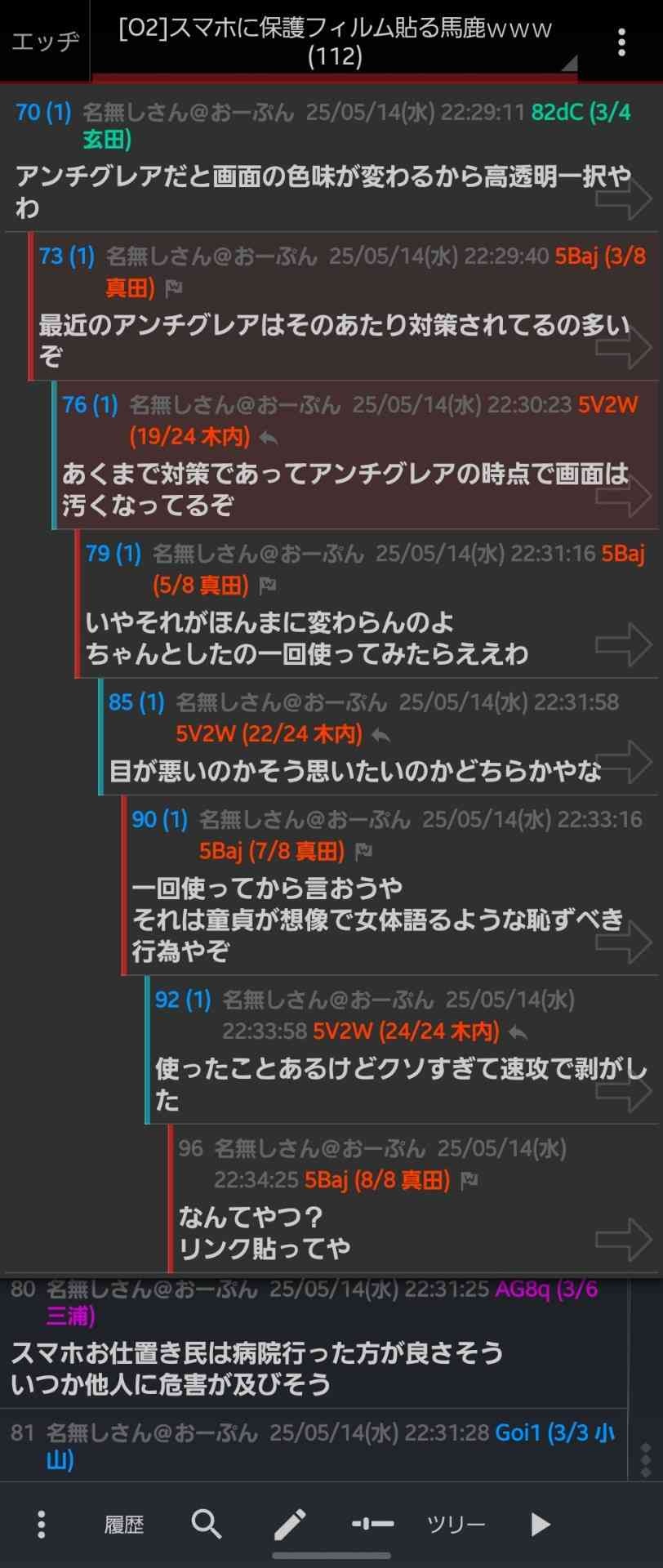
Task: Open the bottom toolbar's three-dot menu
Action: [41, 1524]
